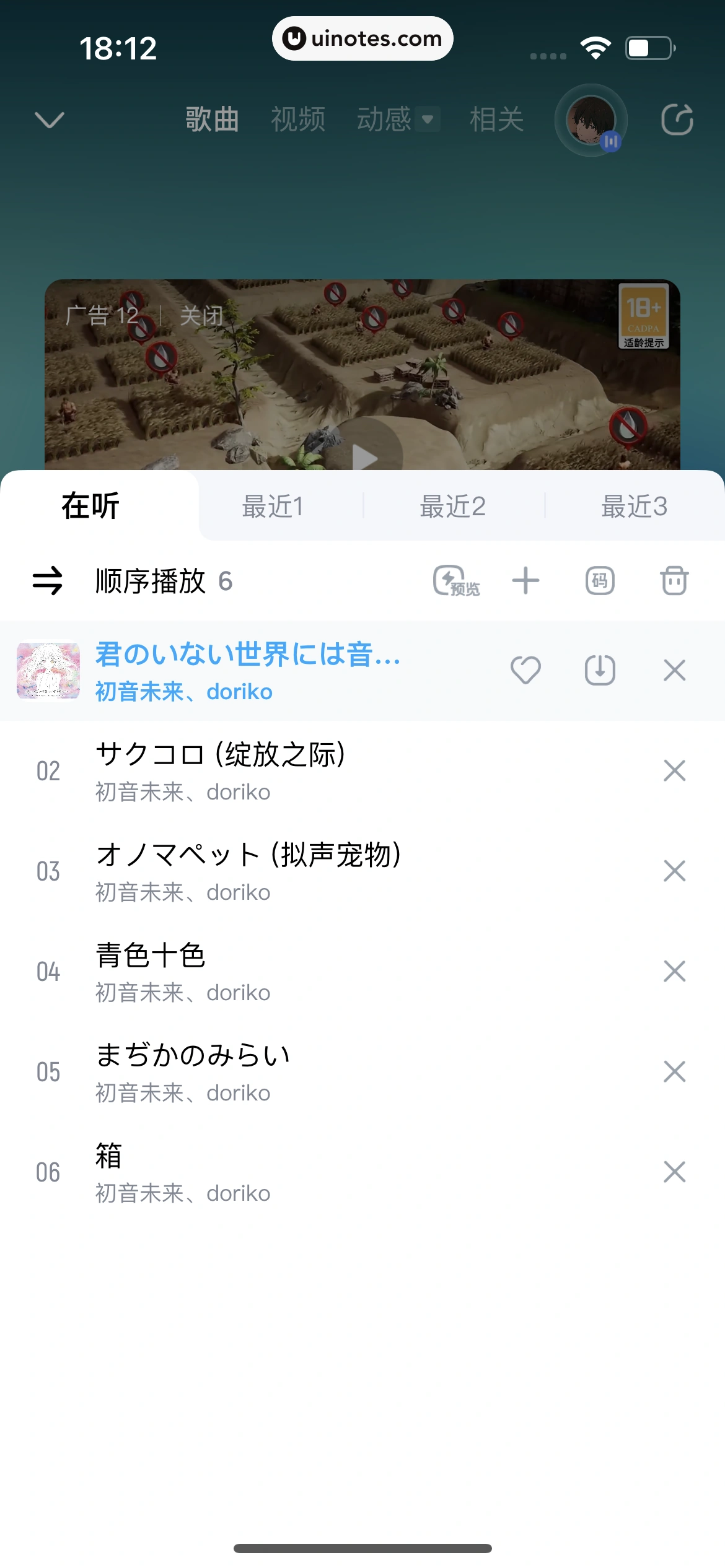
Task: Like the currently playing song
Action: 525,670
